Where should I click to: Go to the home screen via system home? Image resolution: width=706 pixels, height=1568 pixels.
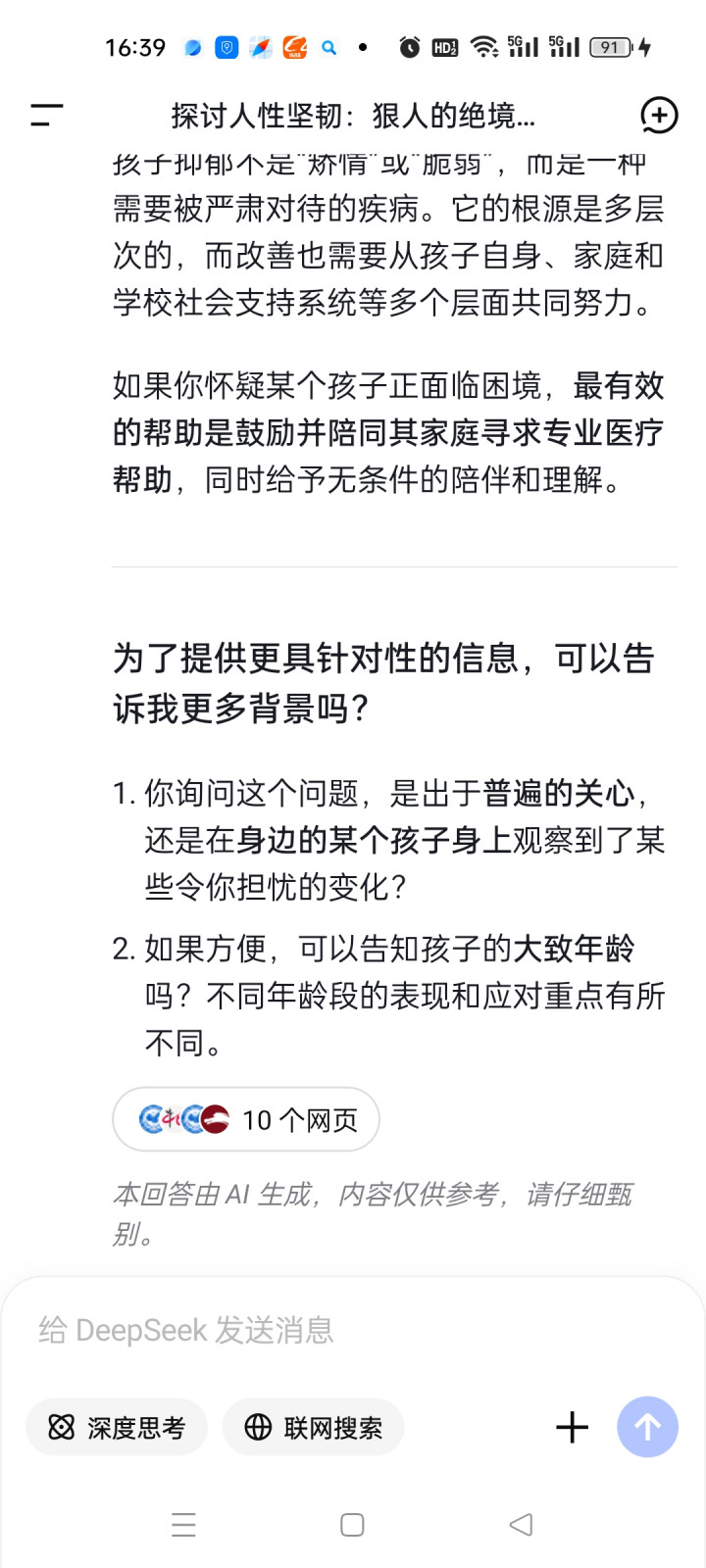pyautogui.click(x=352, y=1524)
